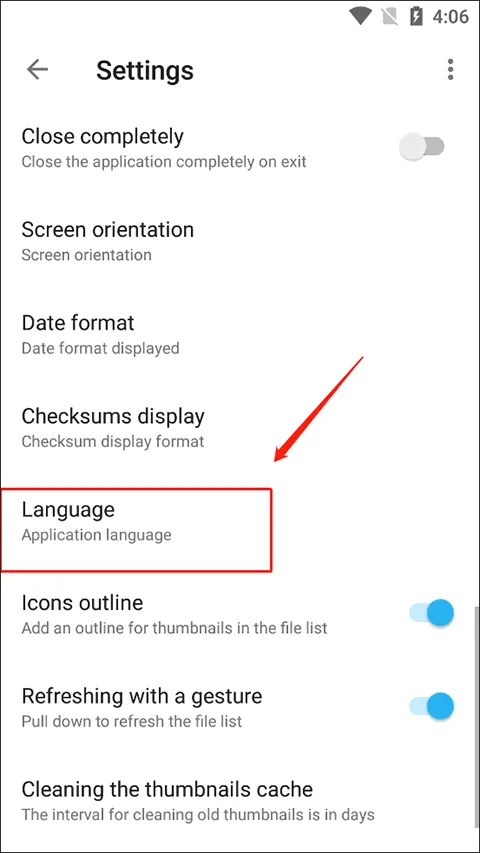Open the three-dot overflow menu
The width and height of the screenshot is (480, 853).
coord(450,70)
